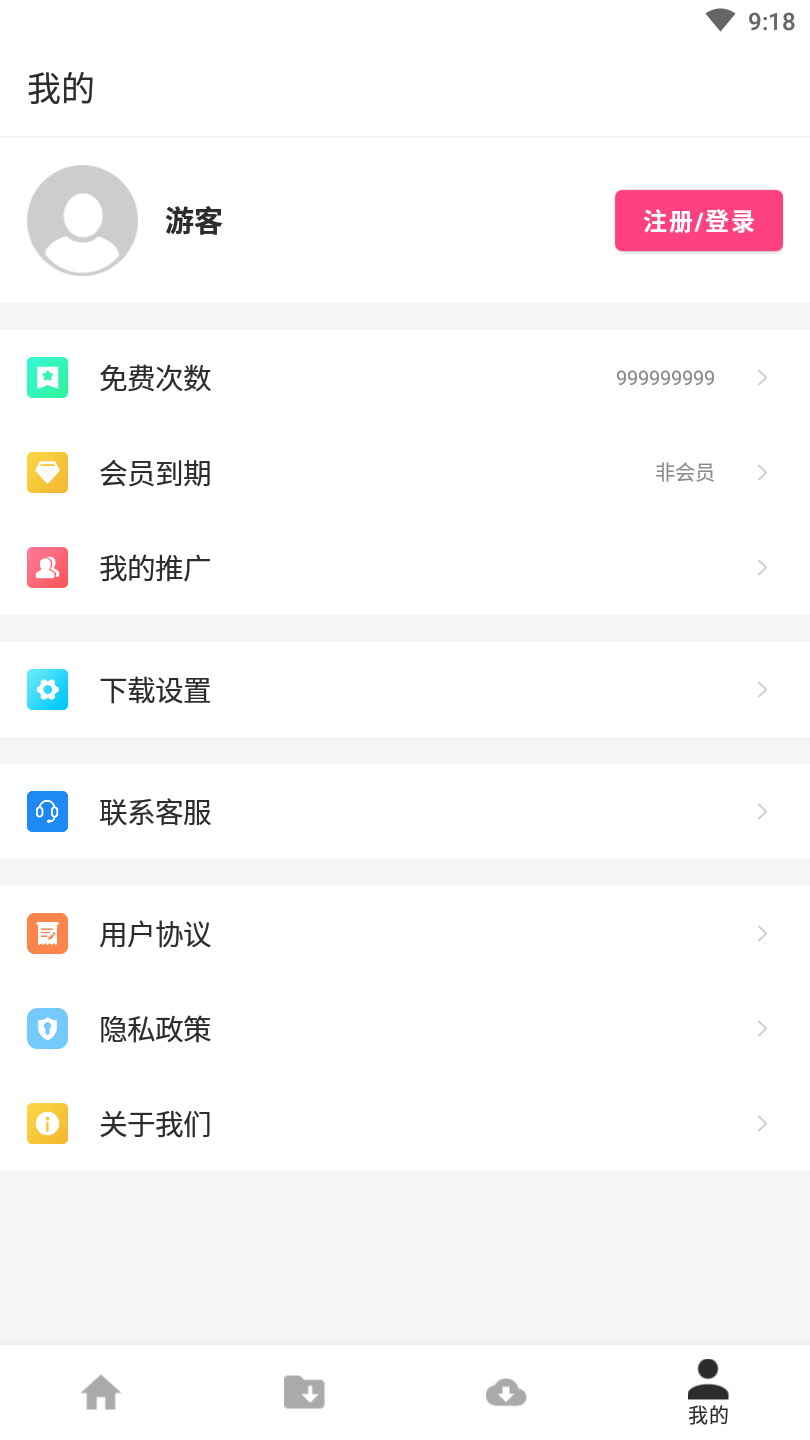Open 我的推广 row
The height and width of the screenshot is (1440, 810).
pos(405,568)
